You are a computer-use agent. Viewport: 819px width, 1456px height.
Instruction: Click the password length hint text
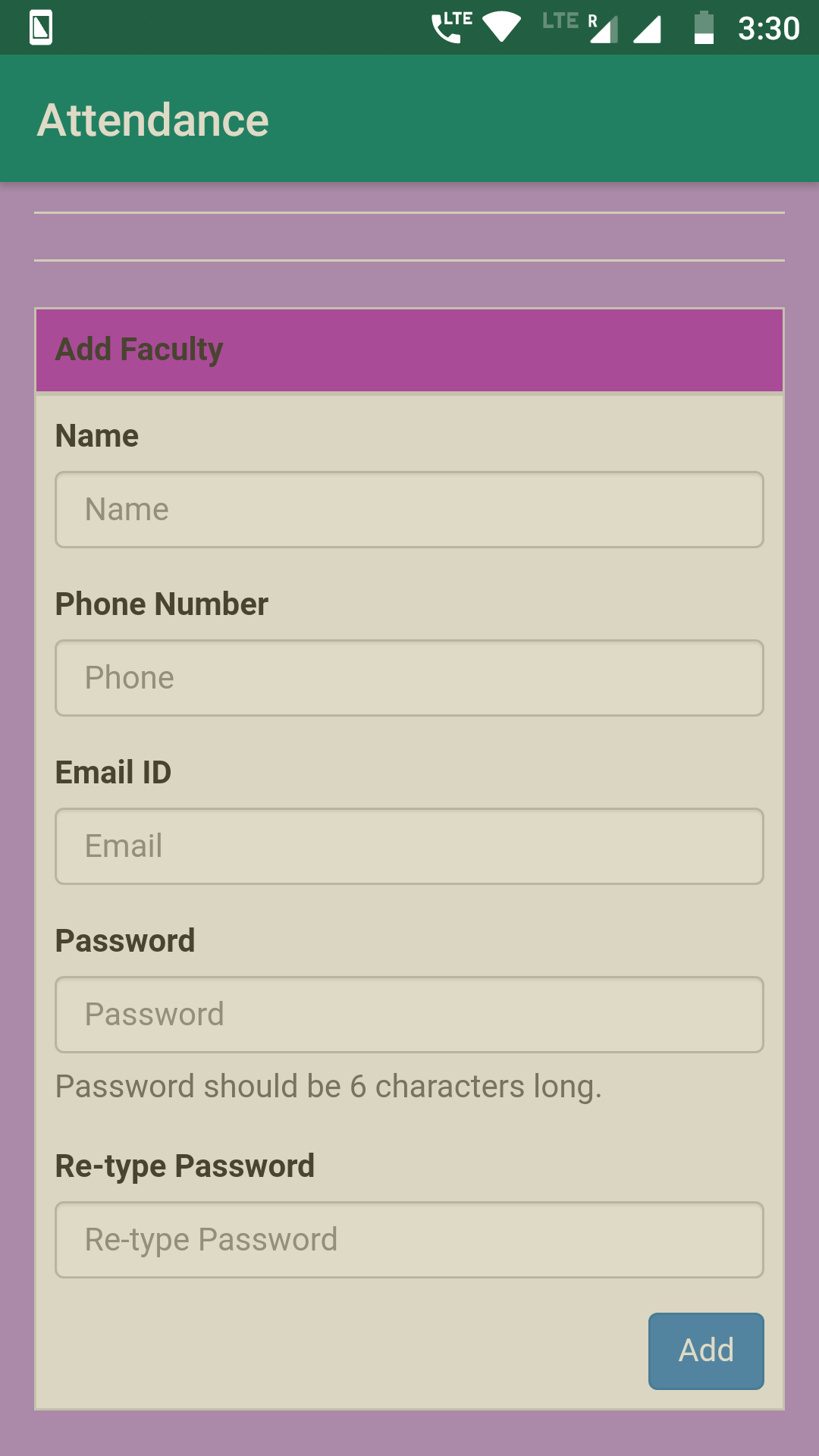point(328,1086)
